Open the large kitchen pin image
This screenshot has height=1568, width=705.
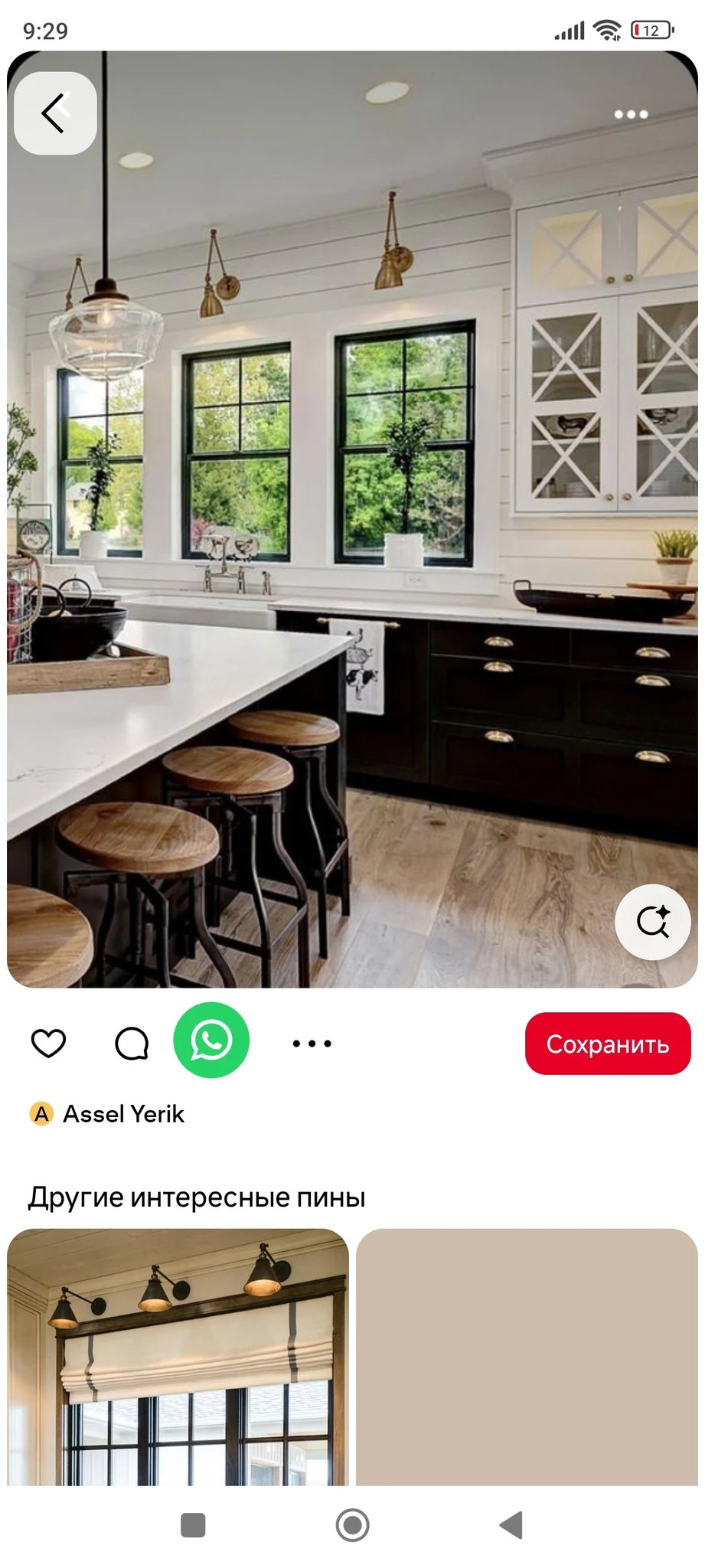(x=352, y=519)
